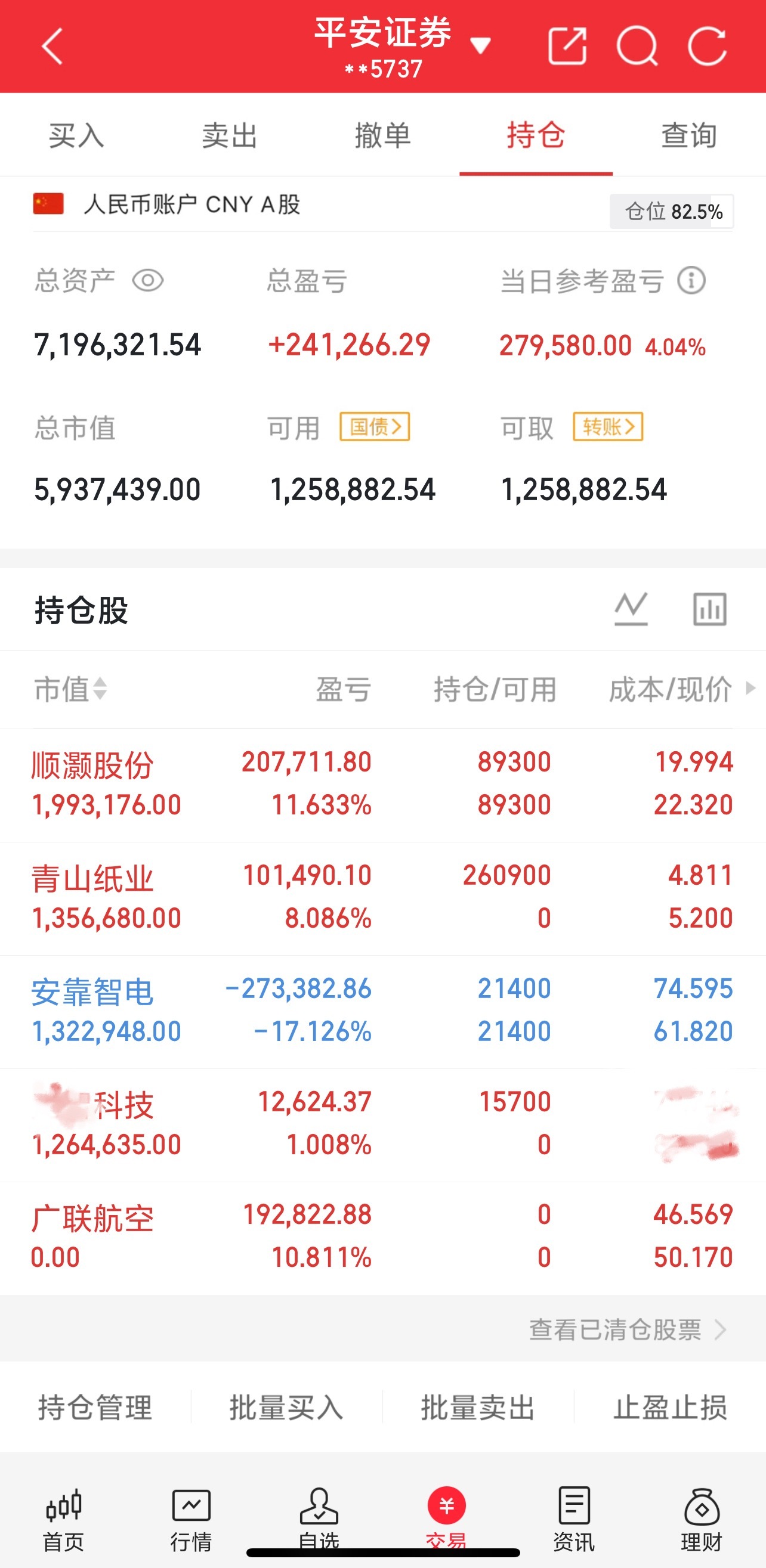Tap the 止盈止损 button

point(671,1406)
